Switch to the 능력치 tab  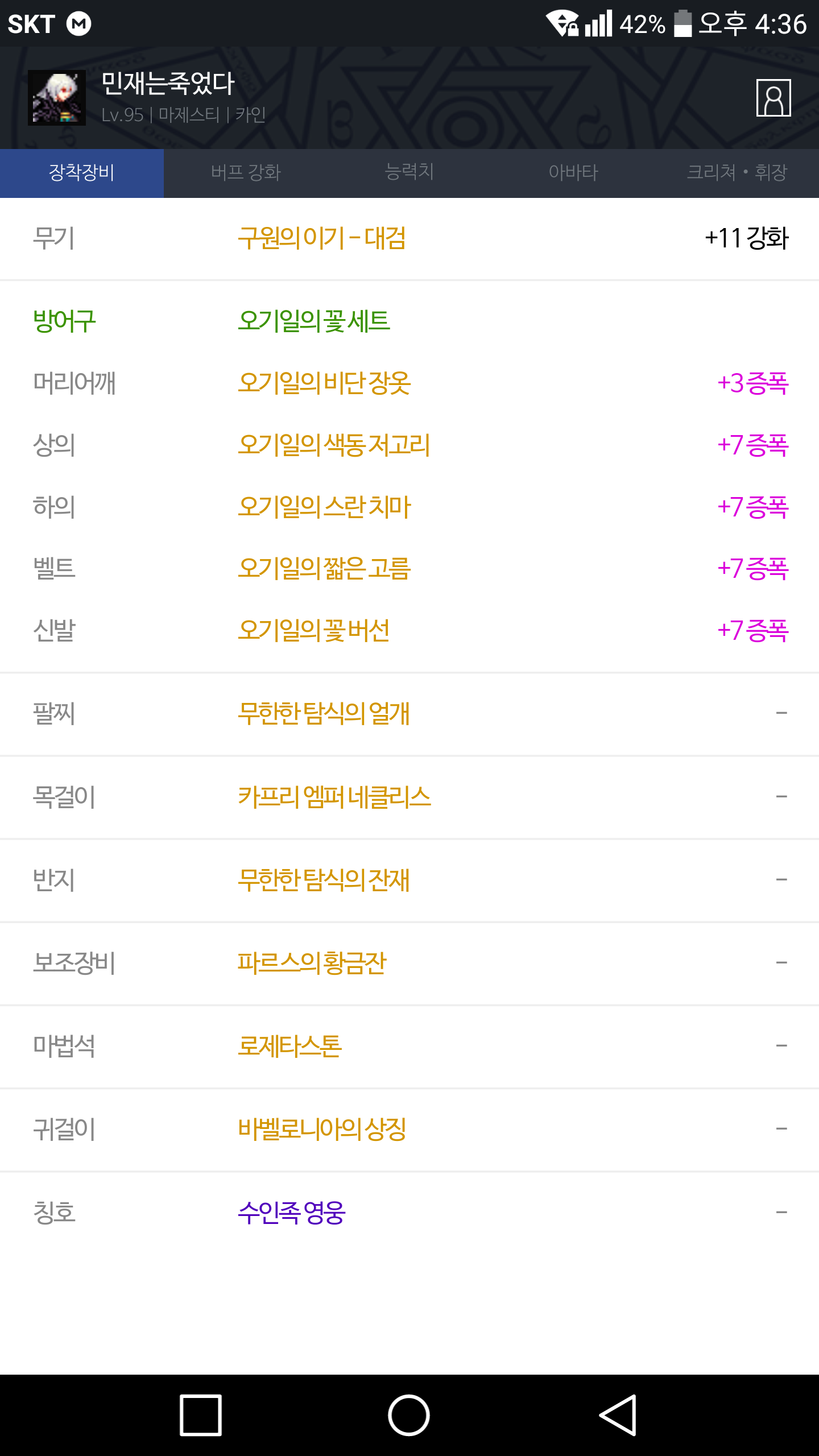click(409, 173)
